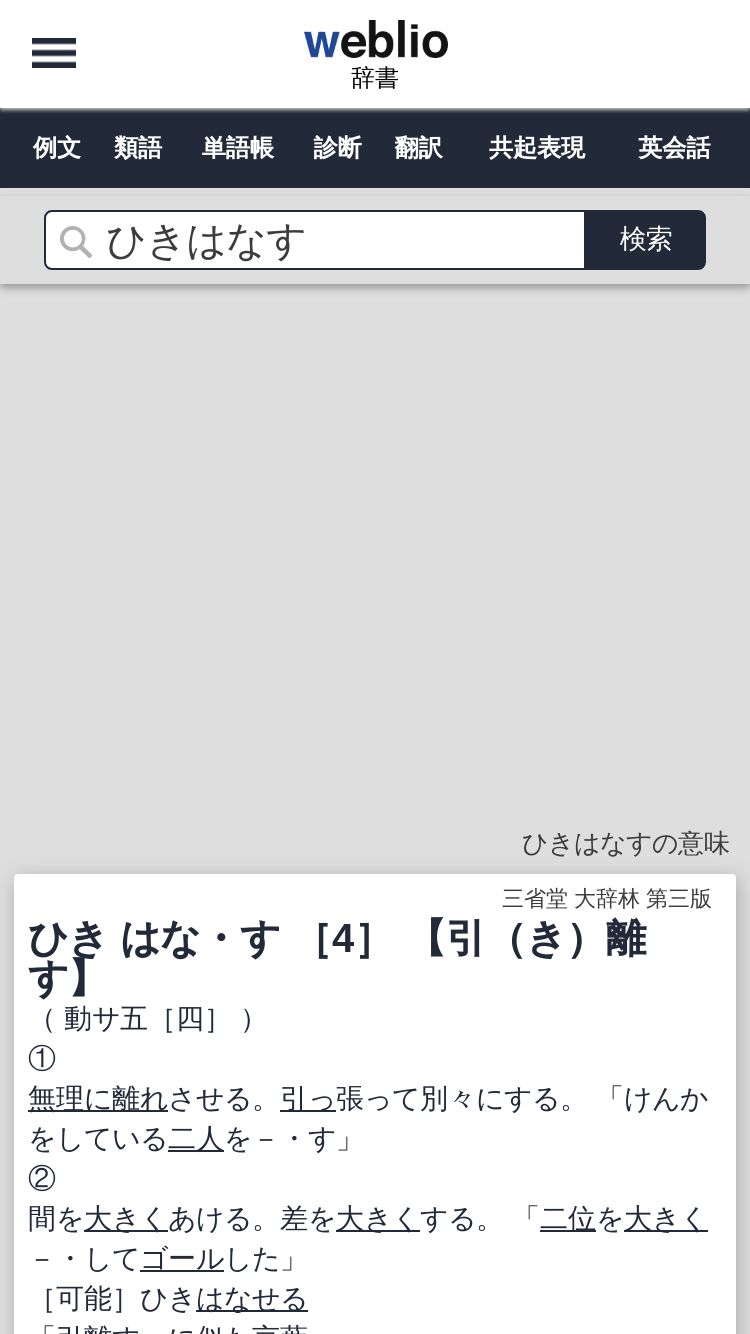Follow the ゴール link
The image size is (750, 1334).
182,1259
